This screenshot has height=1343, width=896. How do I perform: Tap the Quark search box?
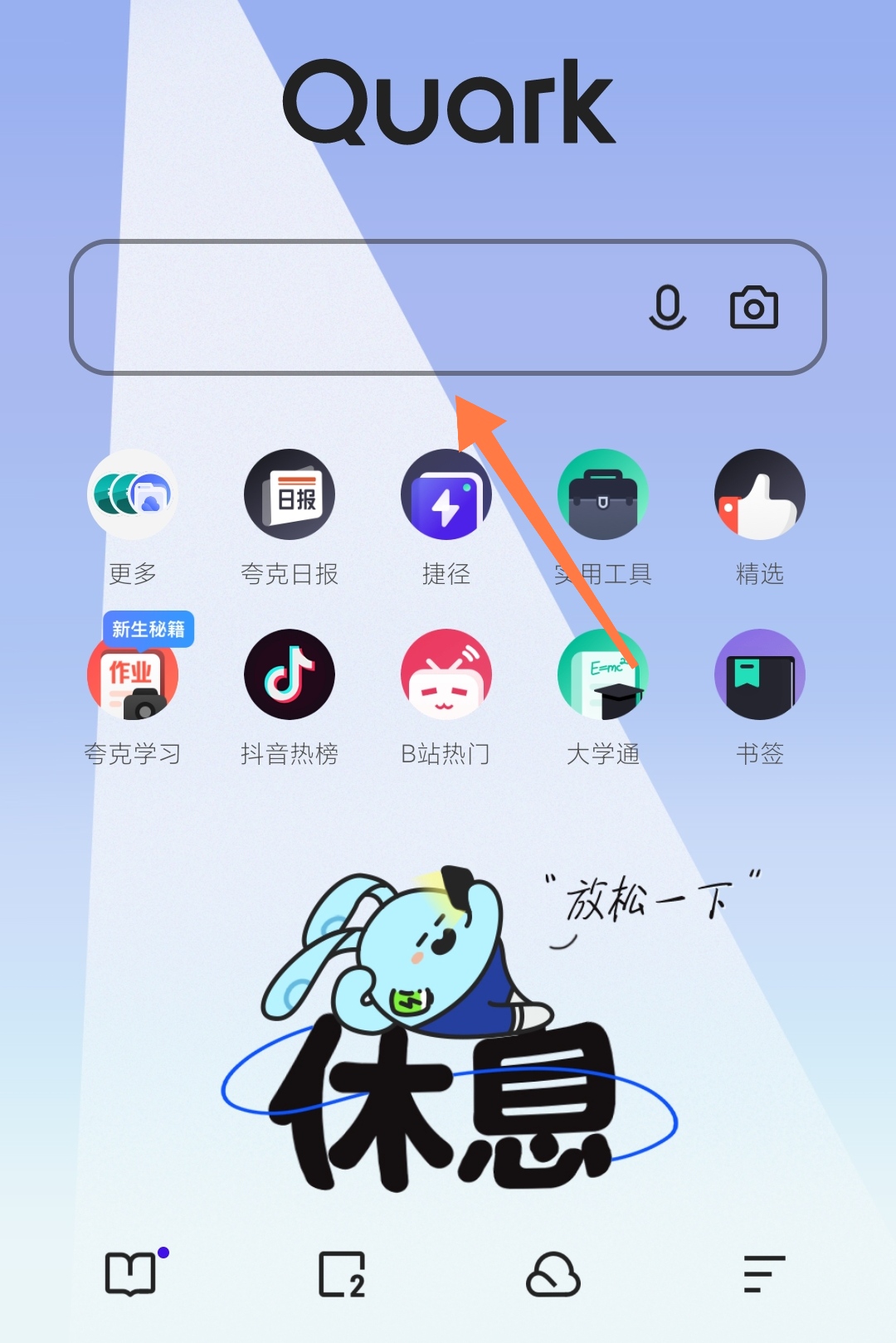(x=357, y=308)
